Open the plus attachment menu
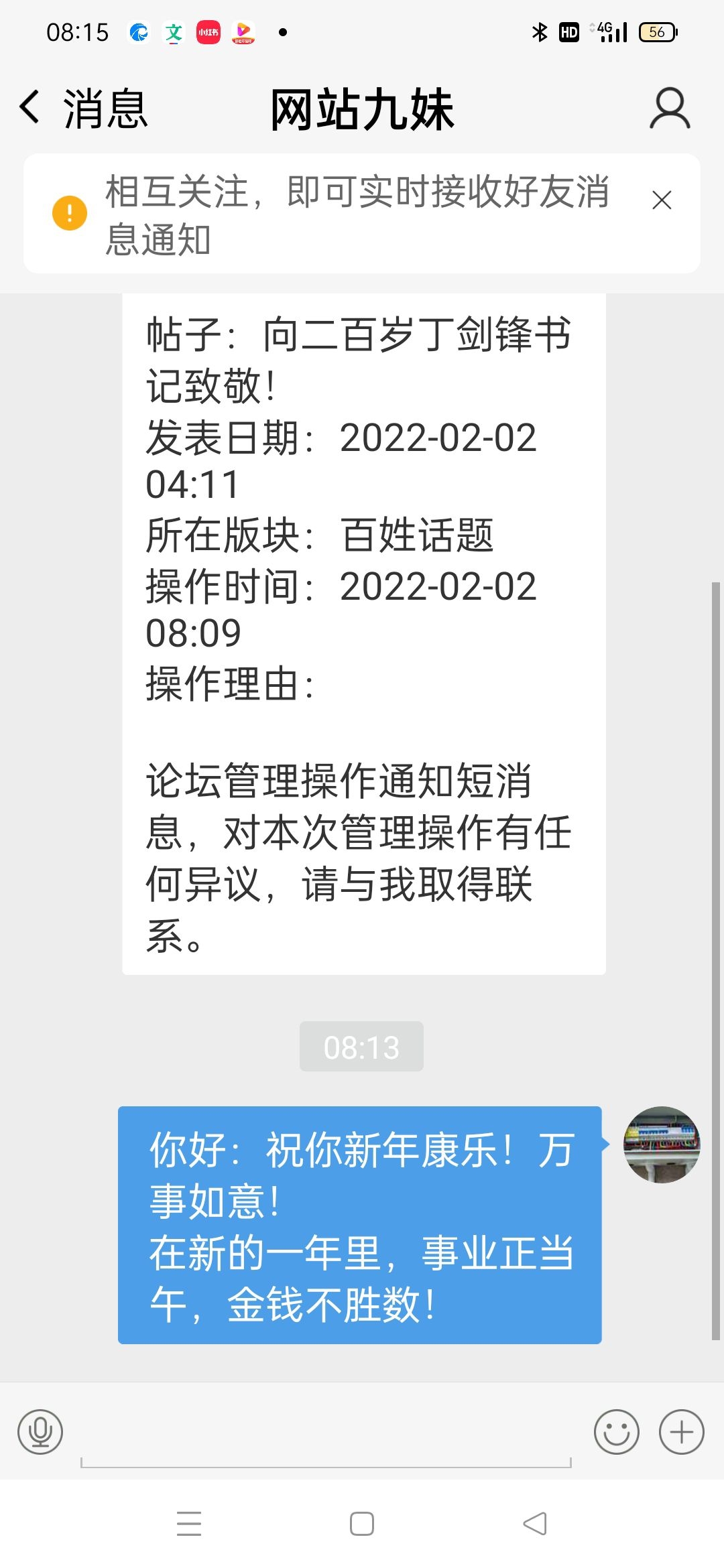 click(x=681, y=1432)
